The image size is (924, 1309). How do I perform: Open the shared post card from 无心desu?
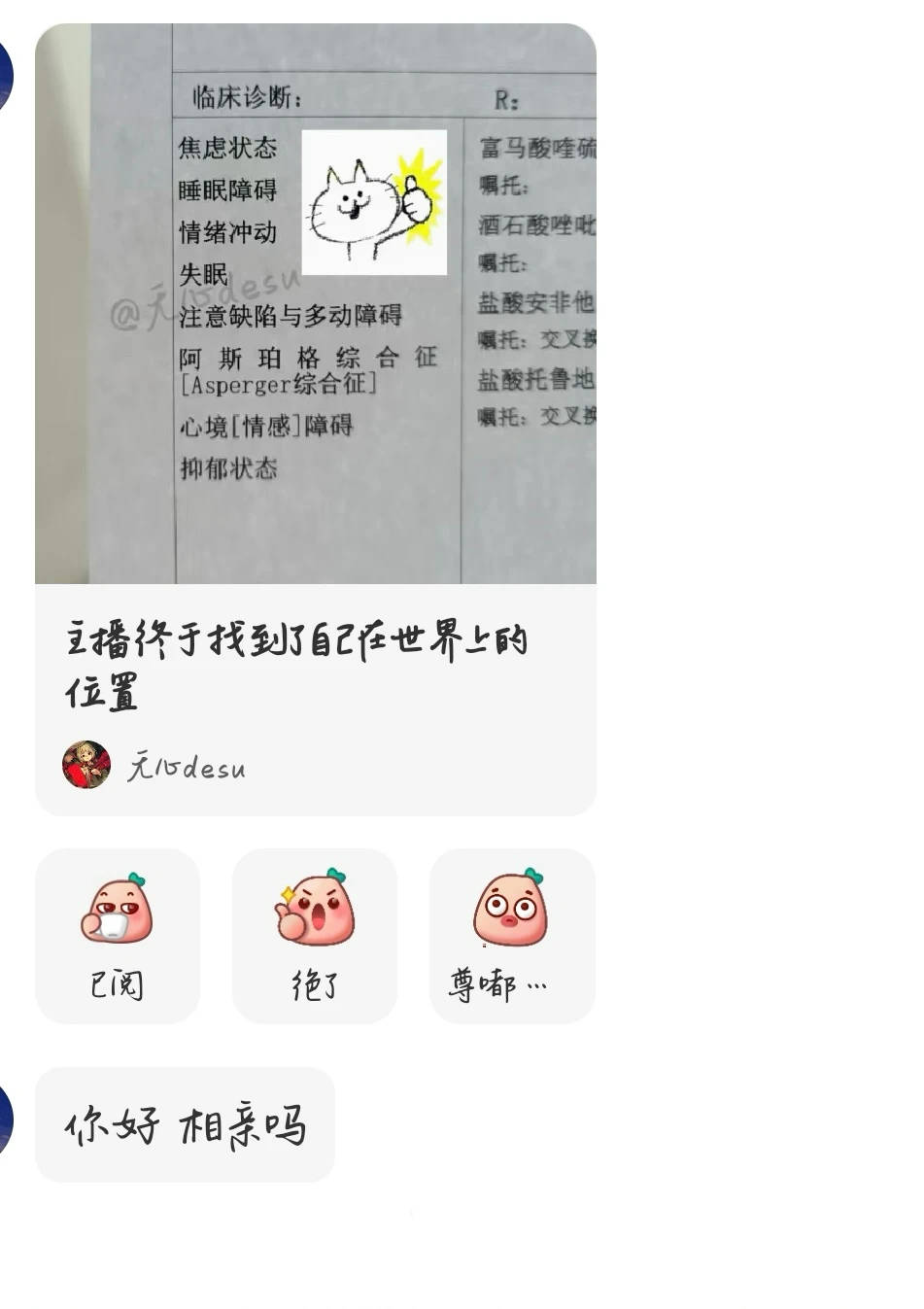point(315,418)
